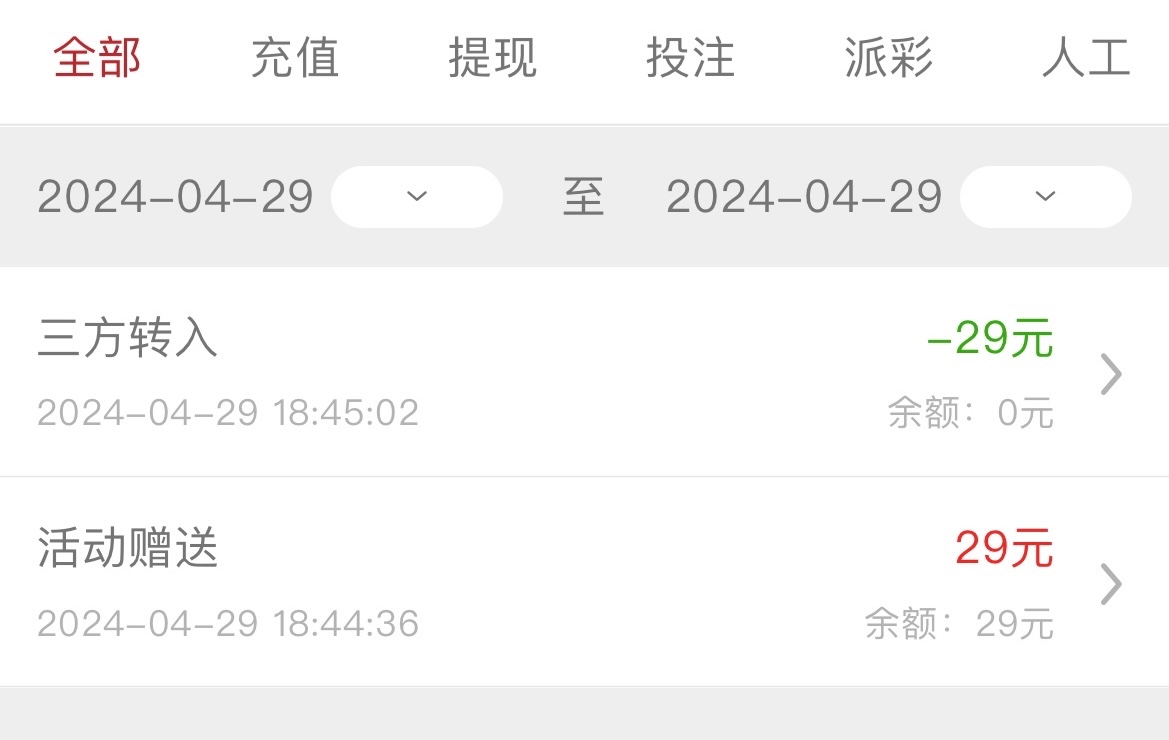Open the end date dropdown
Viewport: 1169px width, 740px height.
tap(1045, 197)
